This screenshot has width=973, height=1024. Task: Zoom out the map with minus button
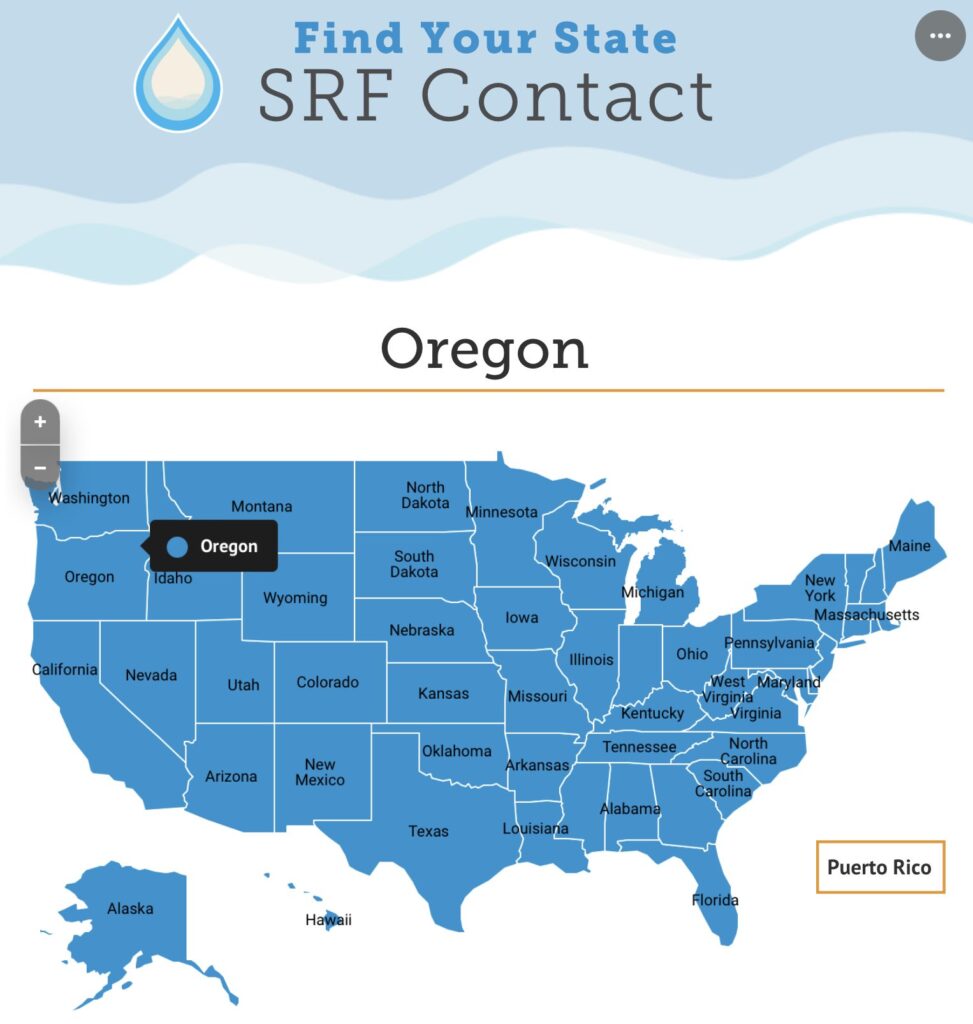40,467
